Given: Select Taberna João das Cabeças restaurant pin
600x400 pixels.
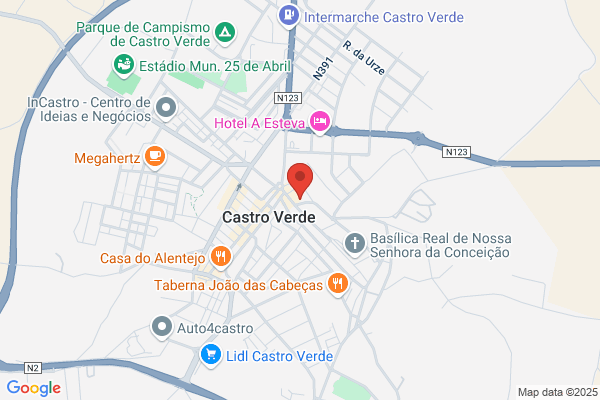Looking at the screenshot, I should pos(338,284).
